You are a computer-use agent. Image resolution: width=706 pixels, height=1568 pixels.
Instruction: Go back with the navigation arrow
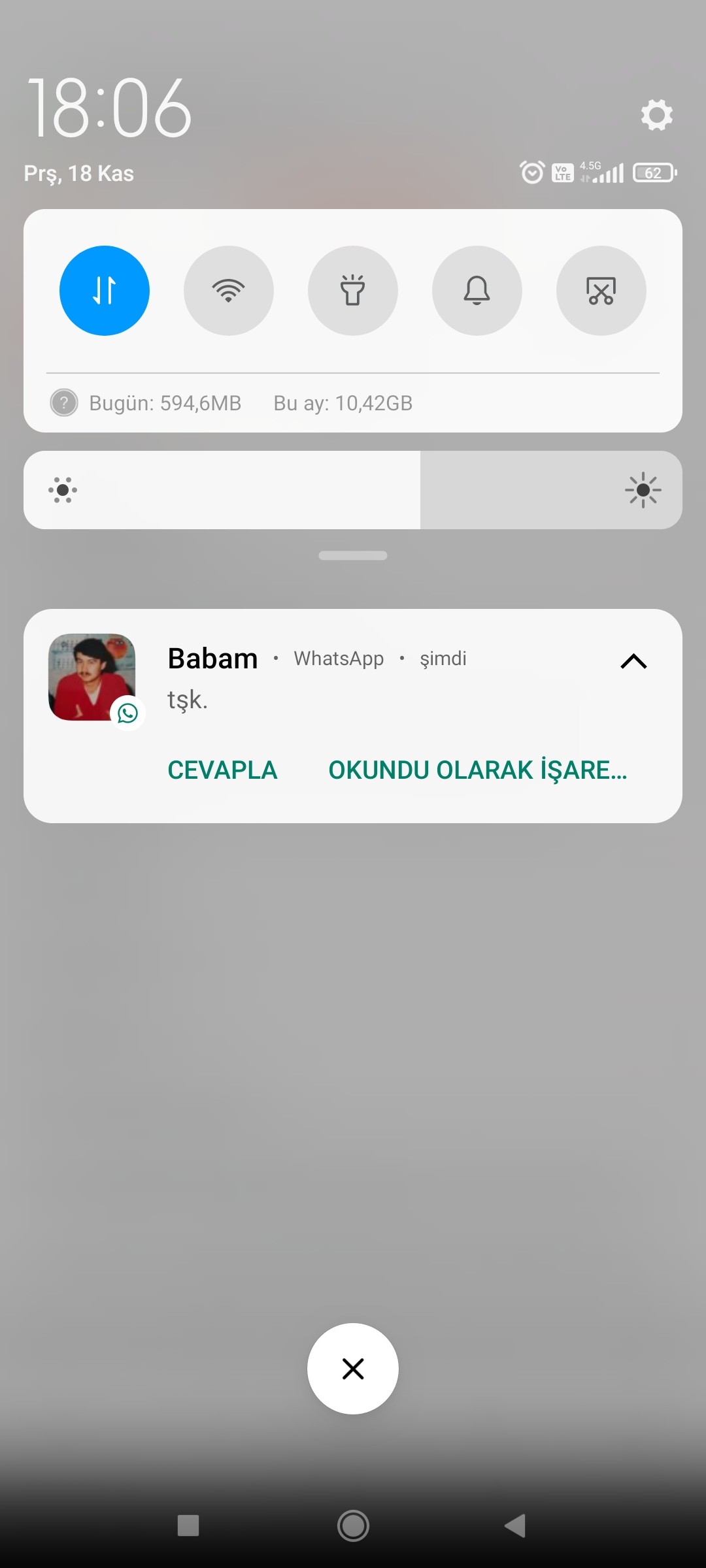click(x=515, y=1526)
